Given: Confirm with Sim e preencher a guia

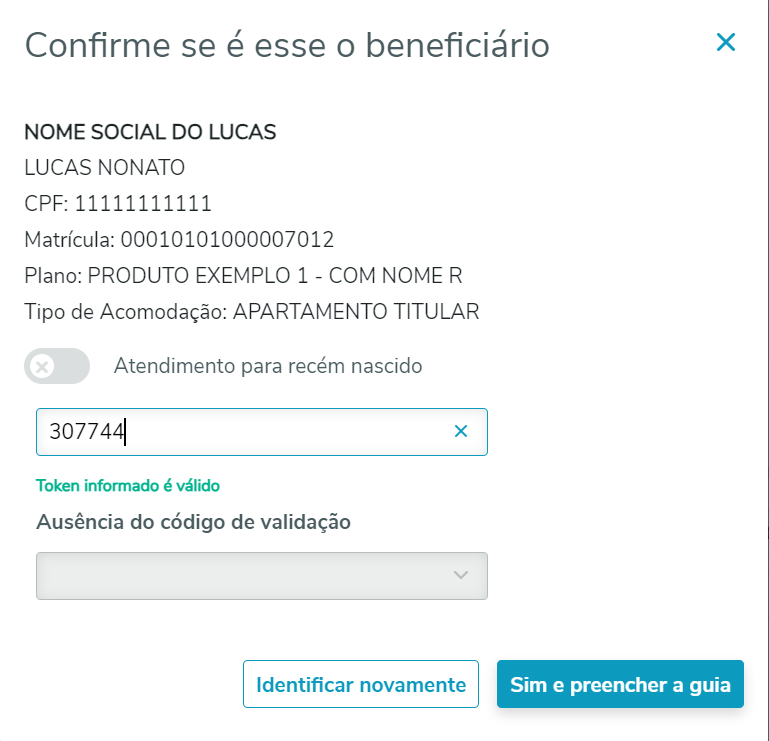Looking at the screenshot, I should (620, 685).
